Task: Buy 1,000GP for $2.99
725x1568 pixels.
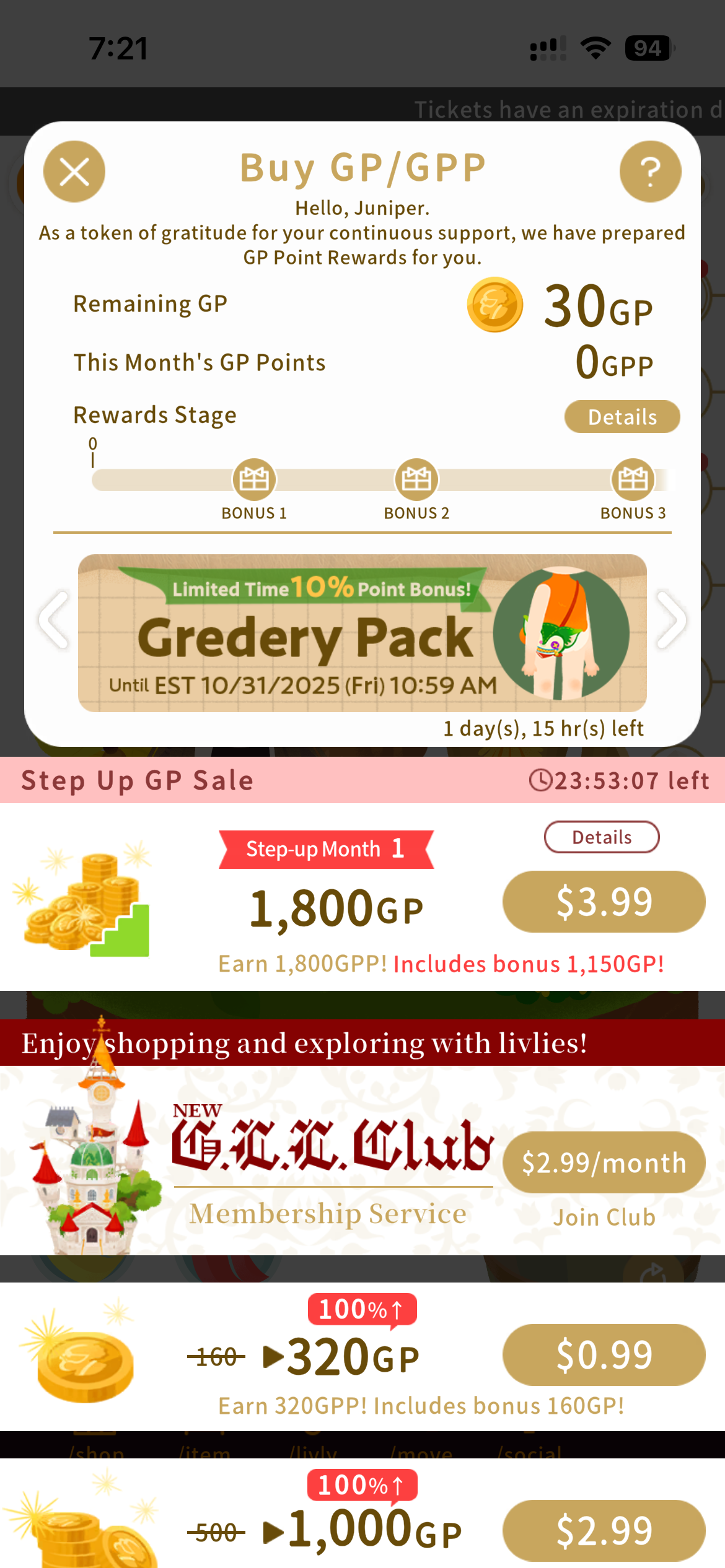Action: click(604, 1531)
